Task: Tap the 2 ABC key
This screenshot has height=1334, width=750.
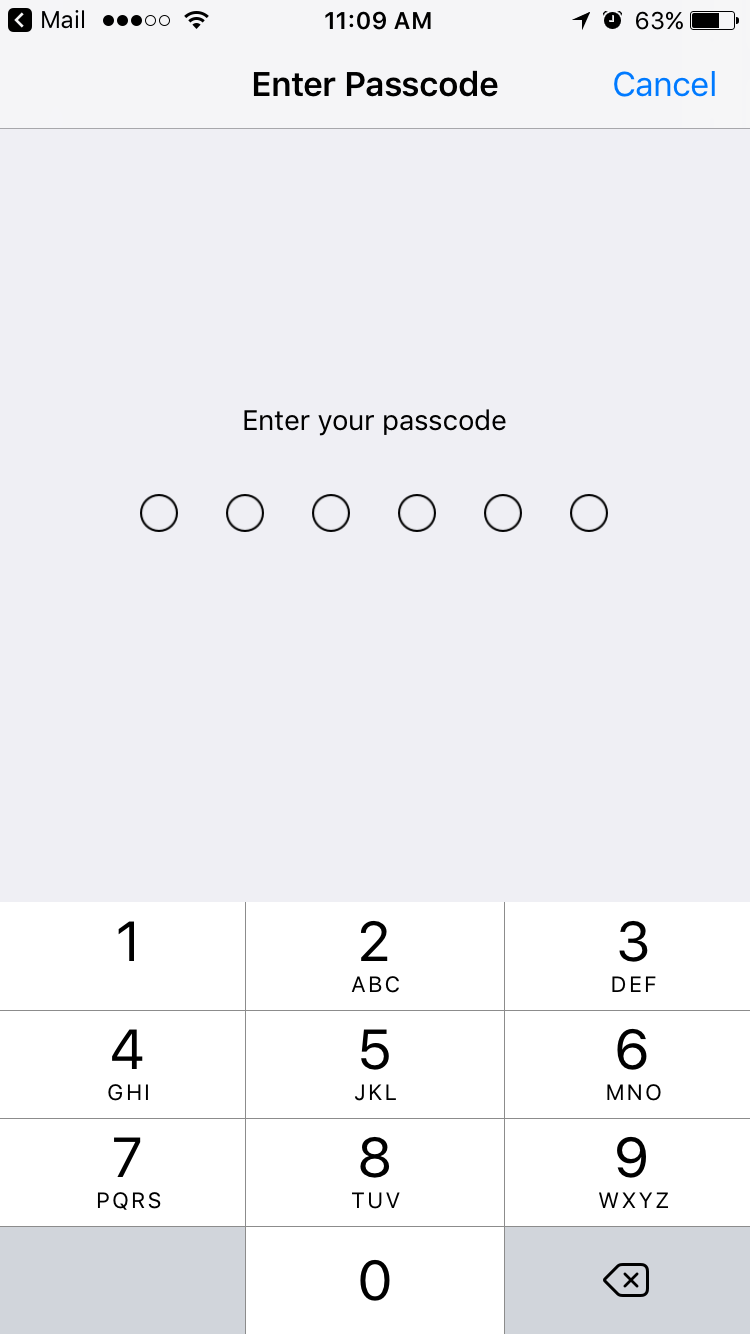Action: [375, 956]
